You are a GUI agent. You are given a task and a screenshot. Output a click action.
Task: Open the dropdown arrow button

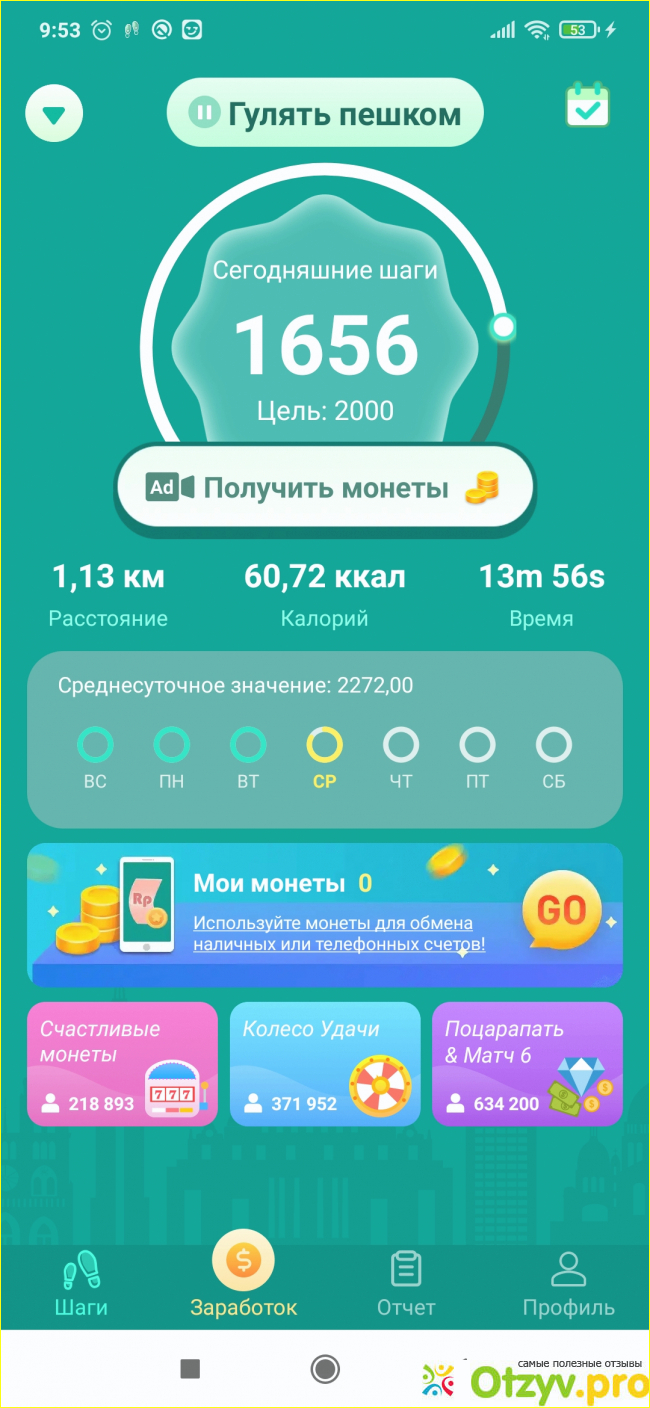coord(54,115)
